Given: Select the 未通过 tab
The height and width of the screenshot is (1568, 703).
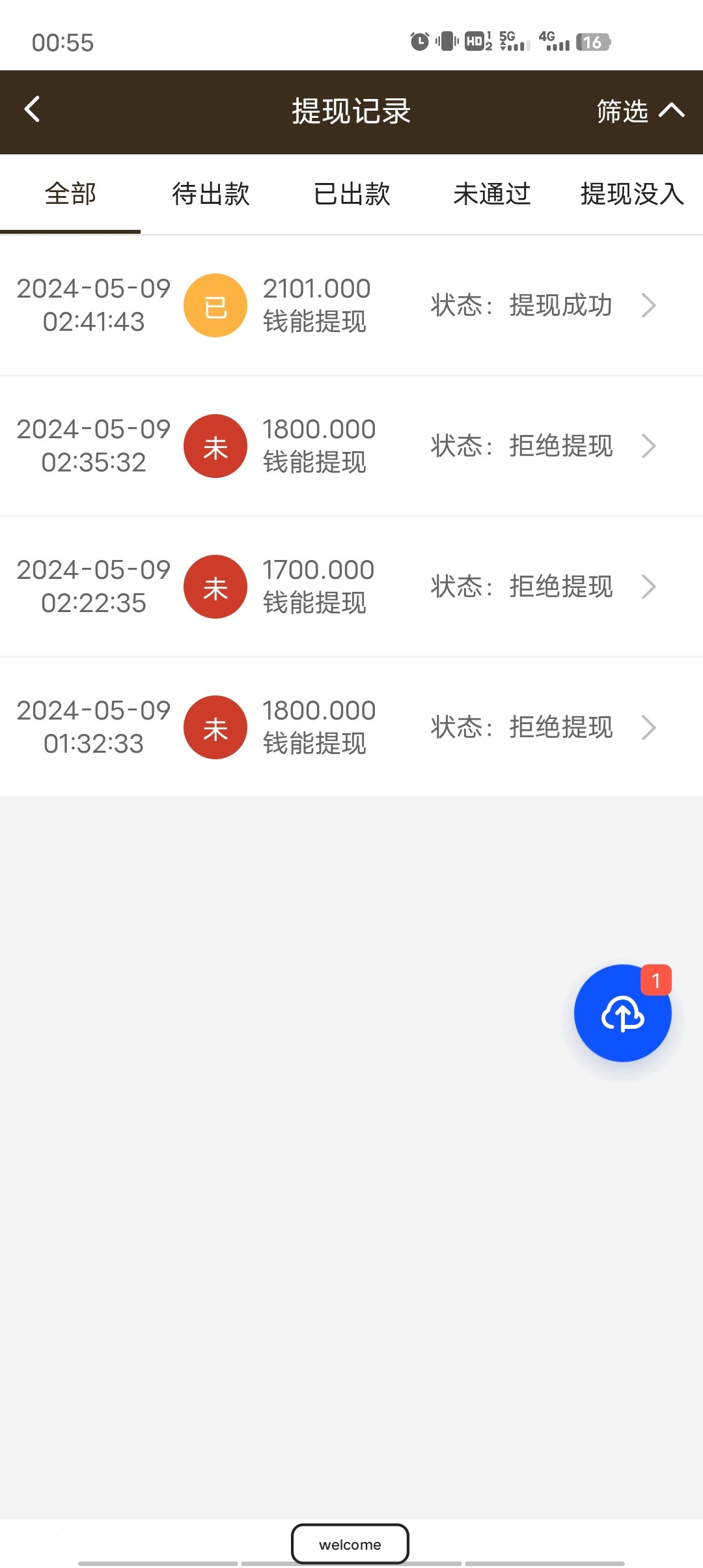Looking at the screenshot, I should point(492,194).
